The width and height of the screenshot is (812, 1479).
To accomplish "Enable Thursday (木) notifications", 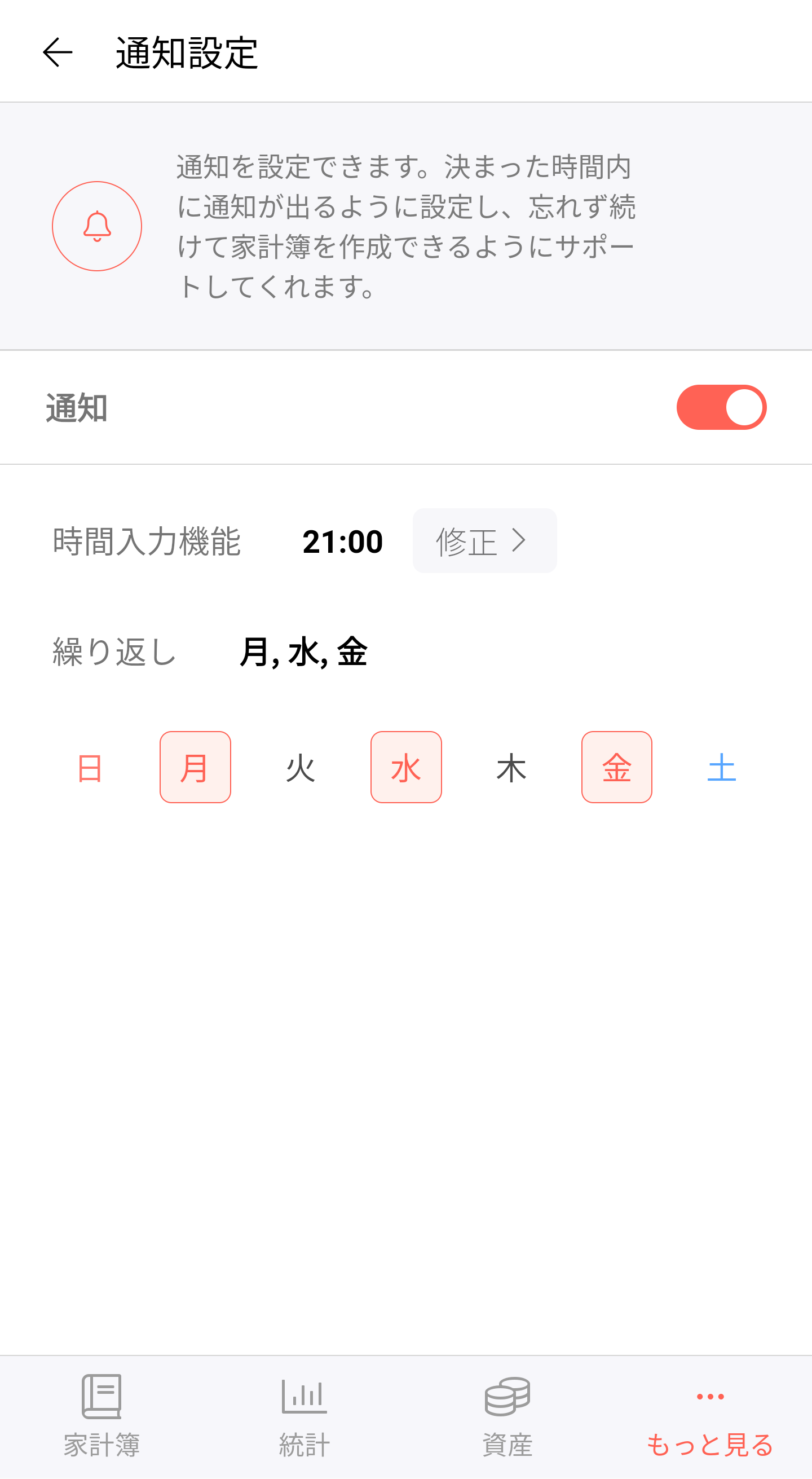I will (x=511, y=769).
